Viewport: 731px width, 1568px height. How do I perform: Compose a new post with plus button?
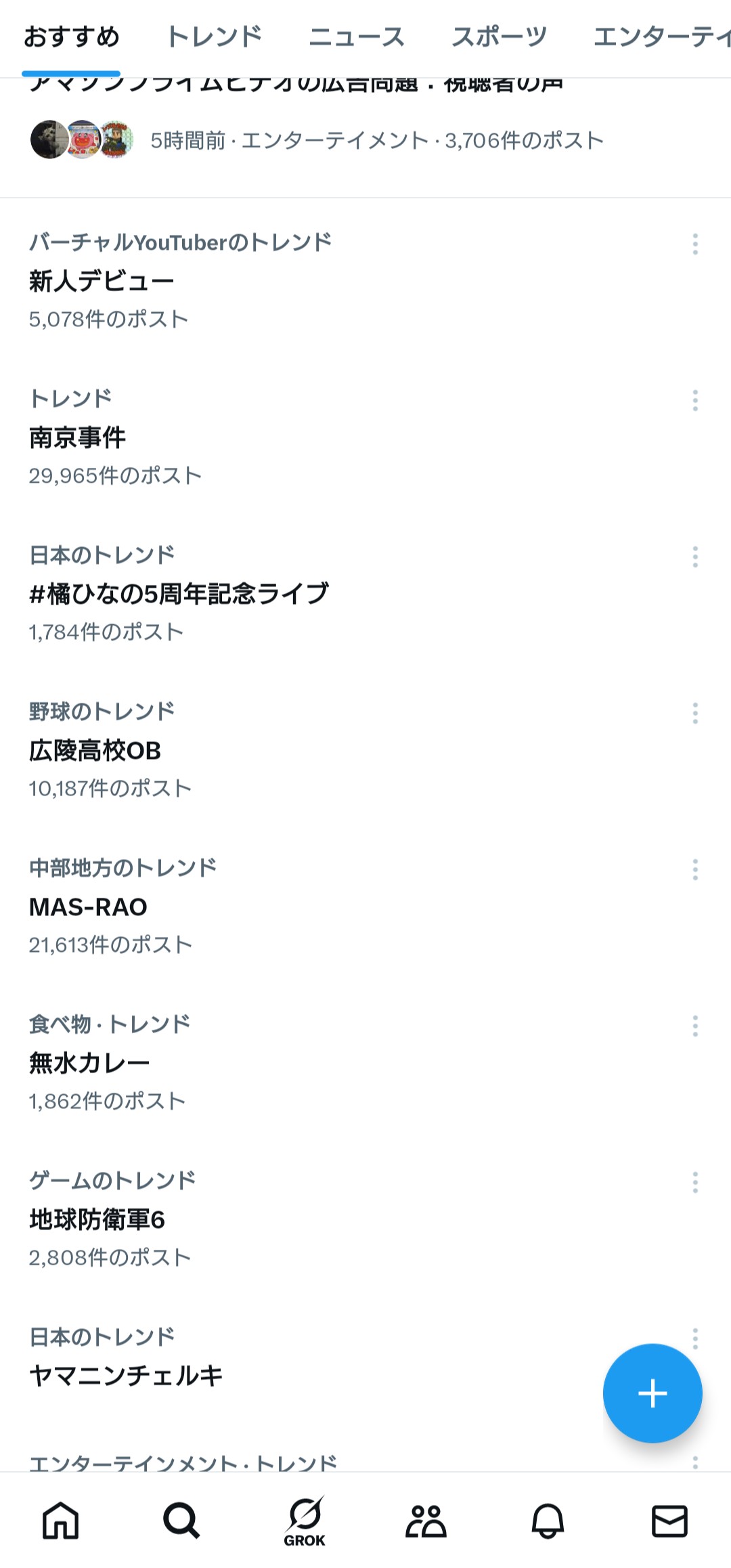652,1393
